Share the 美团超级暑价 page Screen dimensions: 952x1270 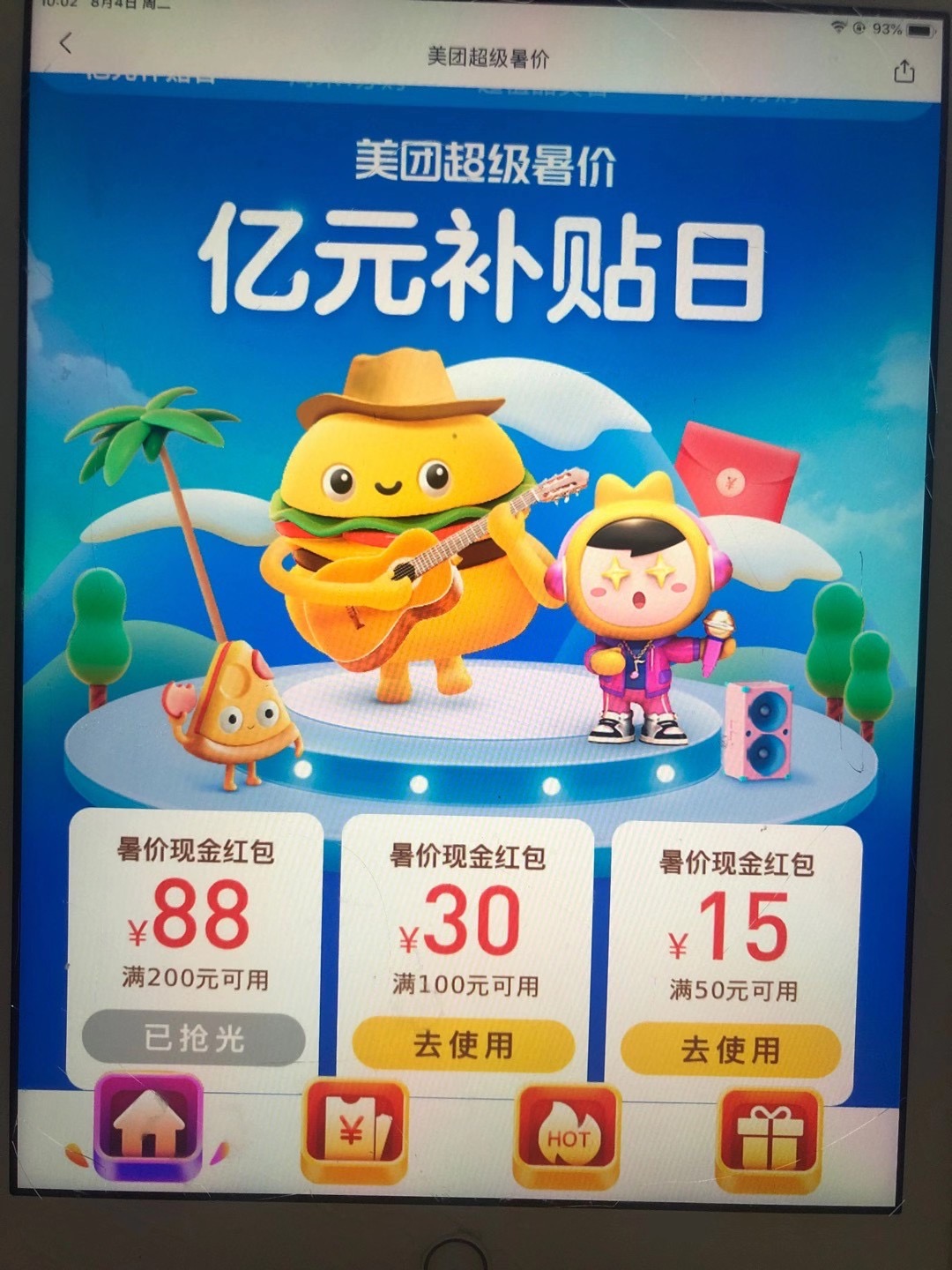pyautogui.click(x=904, y=71)
